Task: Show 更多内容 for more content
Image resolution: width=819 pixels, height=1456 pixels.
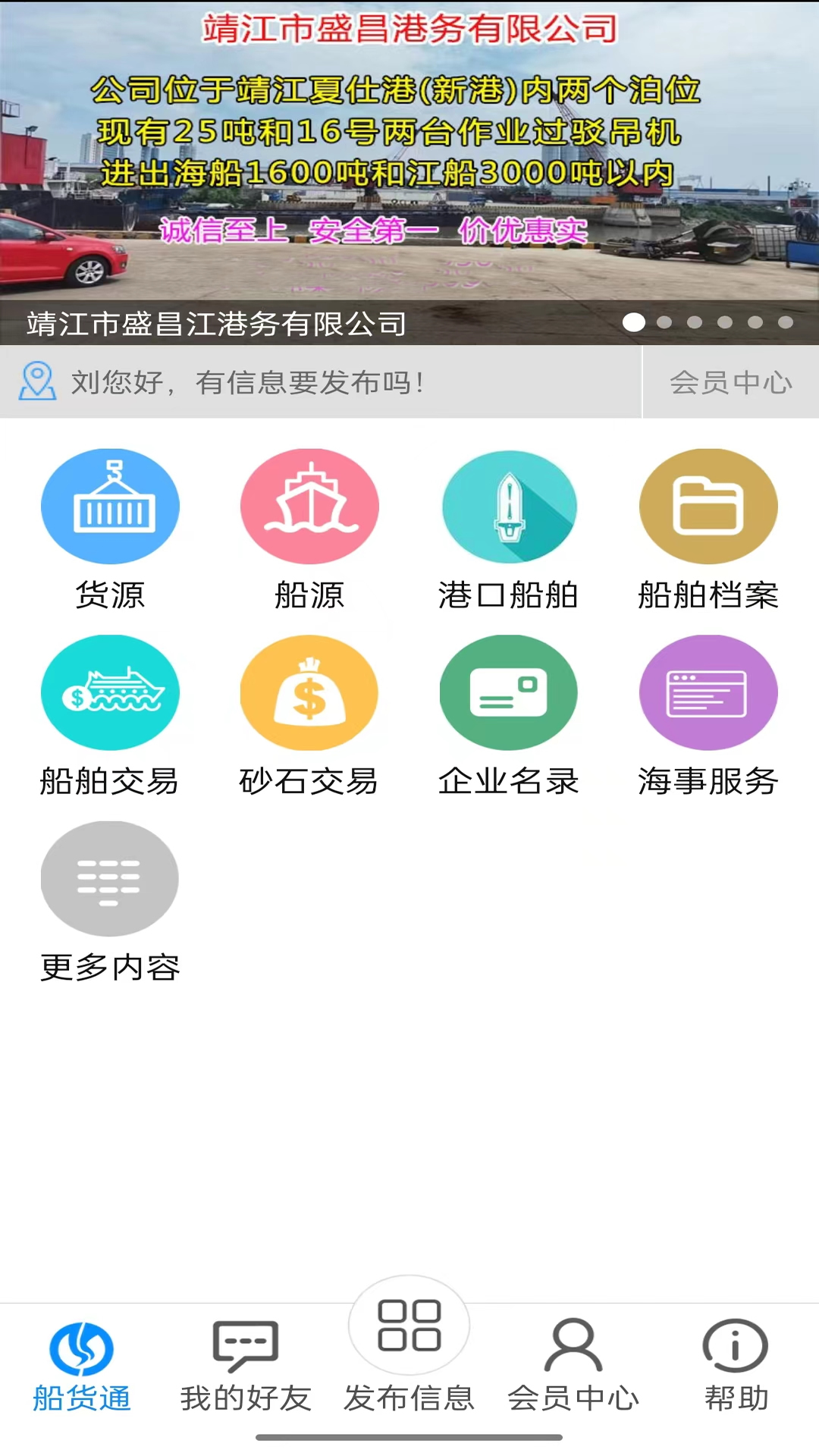Action: tap(110, 878)
